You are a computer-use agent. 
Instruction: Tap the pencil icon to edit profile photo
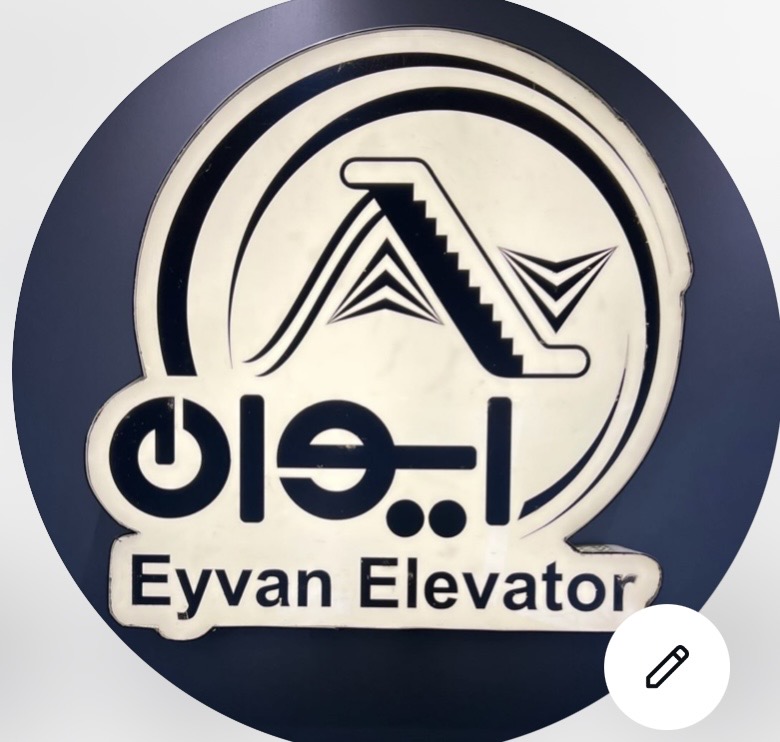667,666
